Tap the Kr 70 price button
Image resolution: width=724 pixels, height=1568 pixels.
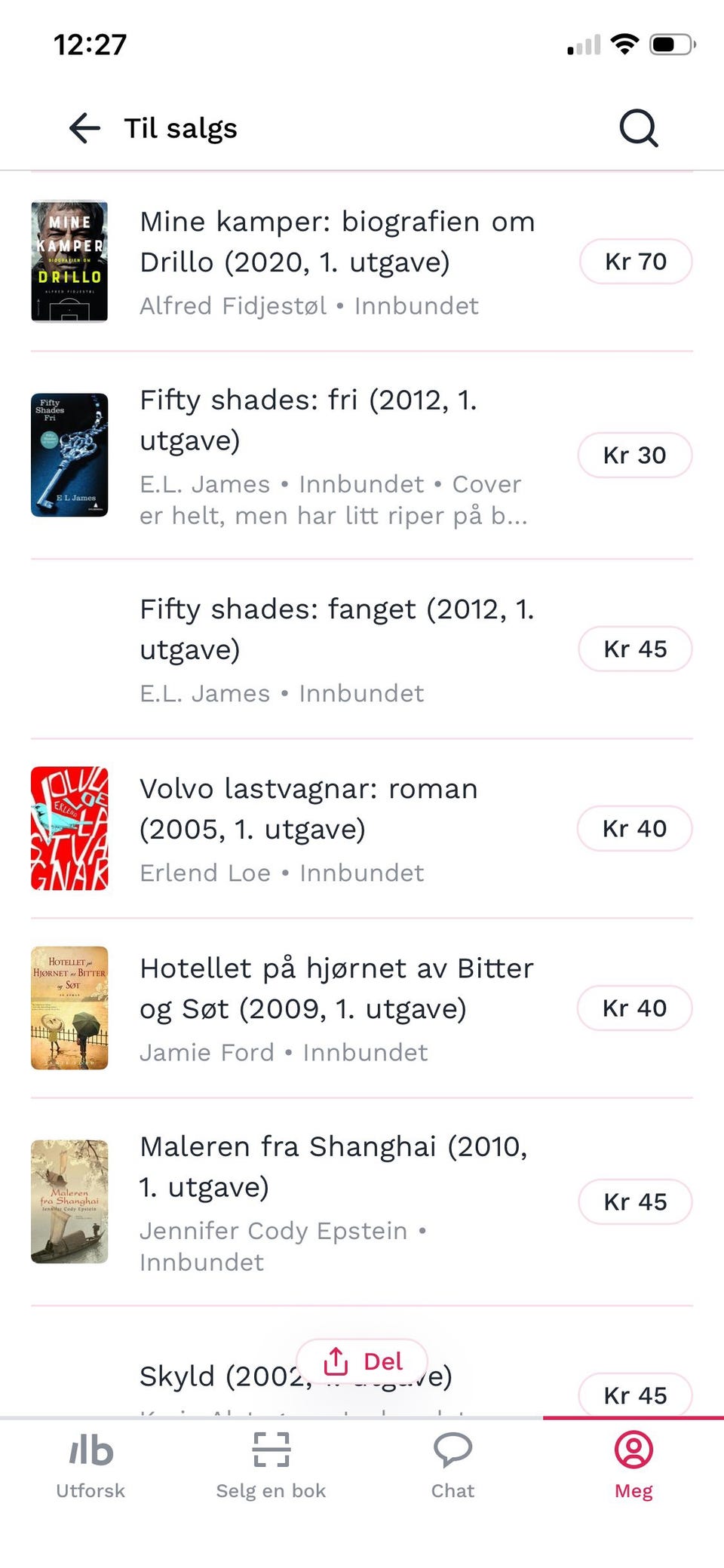coord(636,262)
